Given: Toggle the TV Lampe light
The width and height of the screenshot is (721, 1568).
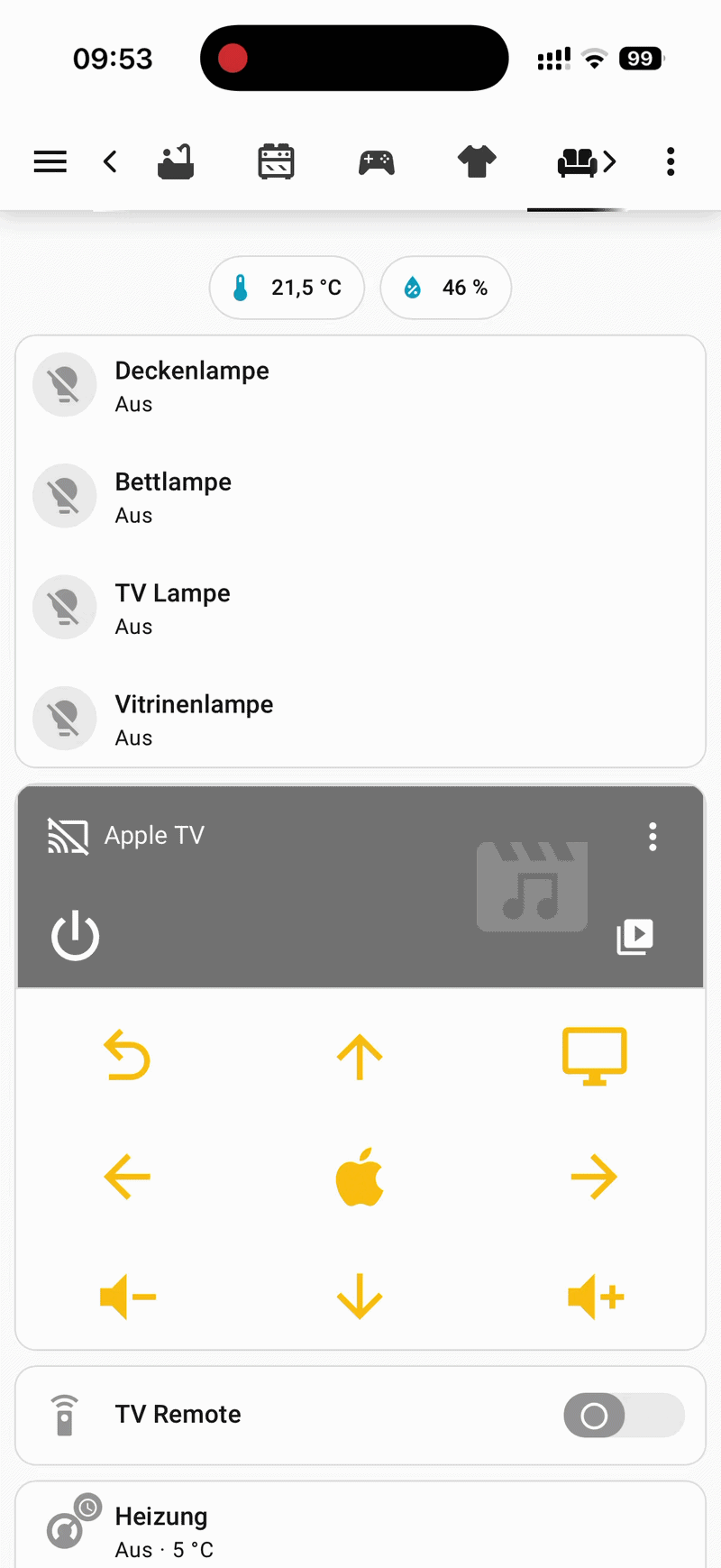Looking at the screenshot, I should (65, 607).
